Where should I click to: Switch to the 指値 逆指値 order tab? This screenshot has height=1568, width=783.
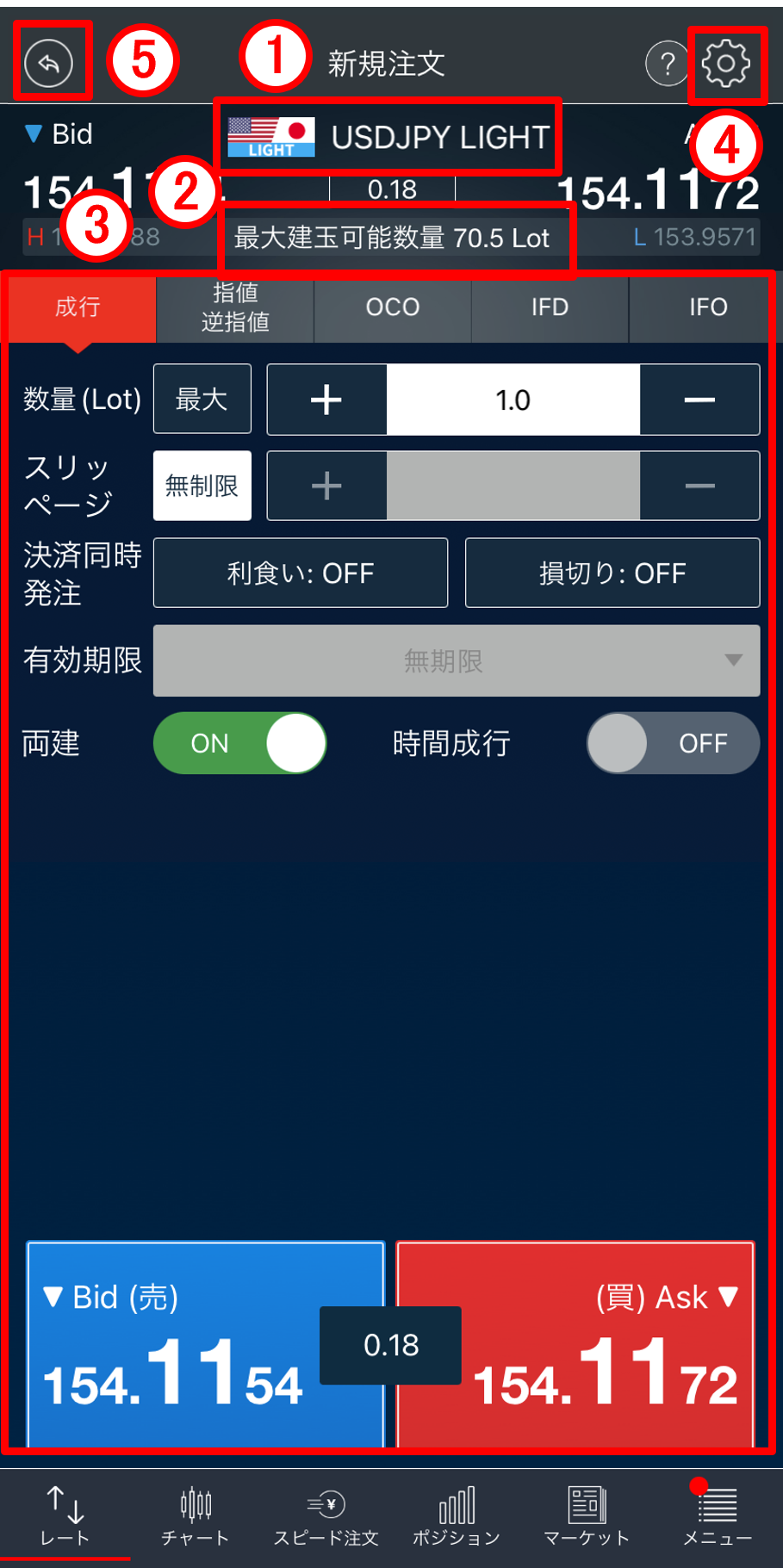(x=235, y=307)
